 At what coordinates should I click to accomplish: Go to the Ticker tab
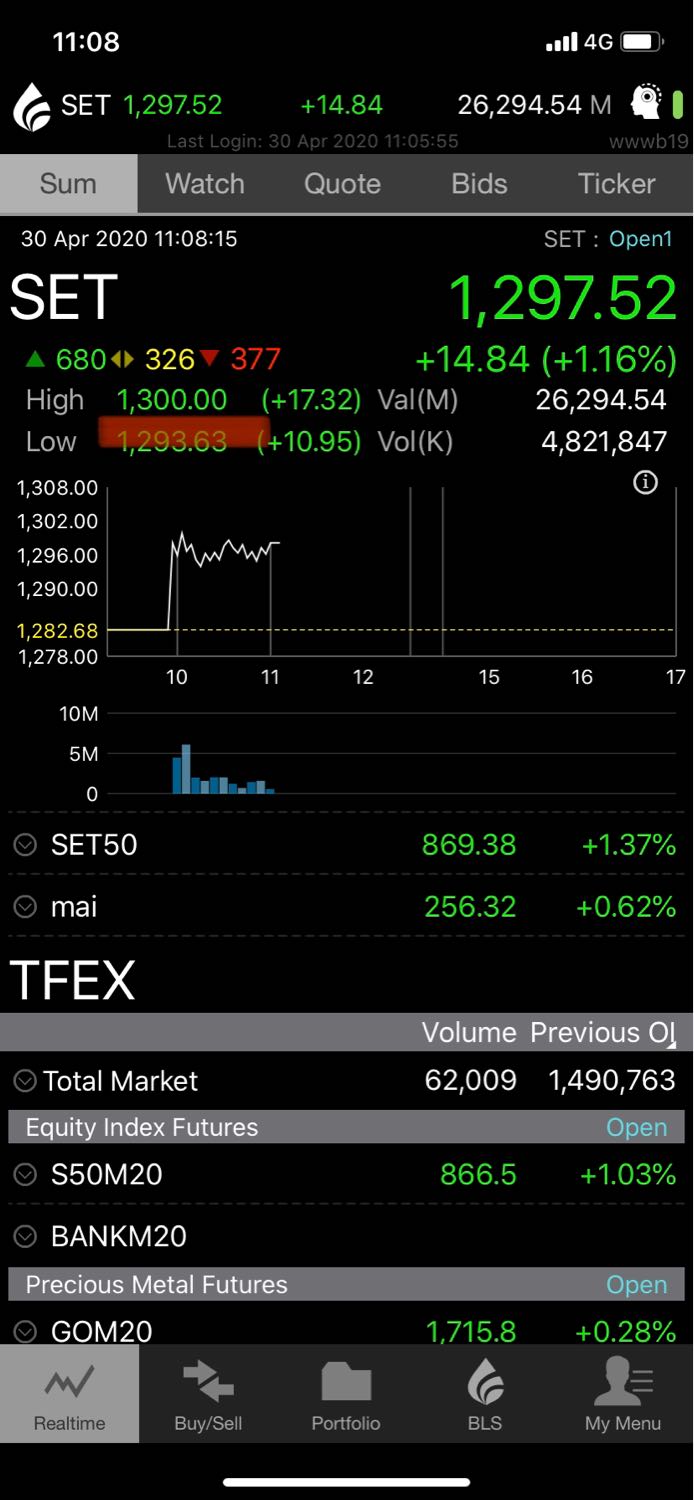(x=617, y=184)
